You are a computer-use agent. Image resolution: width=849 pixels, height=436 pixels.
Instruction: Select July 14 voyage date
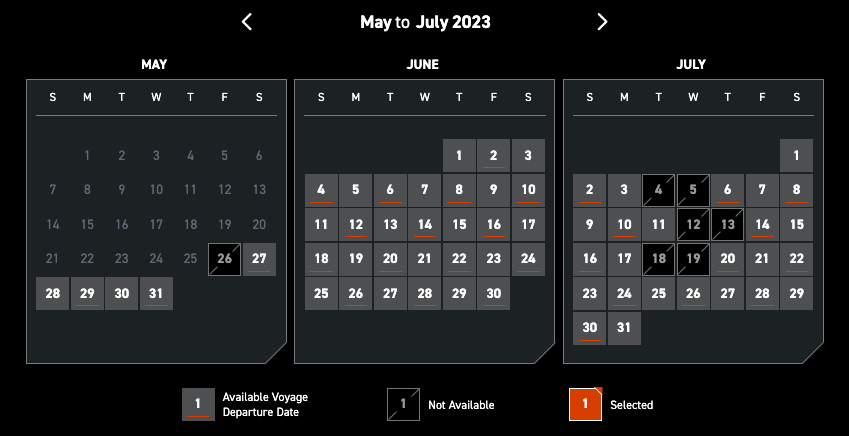[762, 225]
